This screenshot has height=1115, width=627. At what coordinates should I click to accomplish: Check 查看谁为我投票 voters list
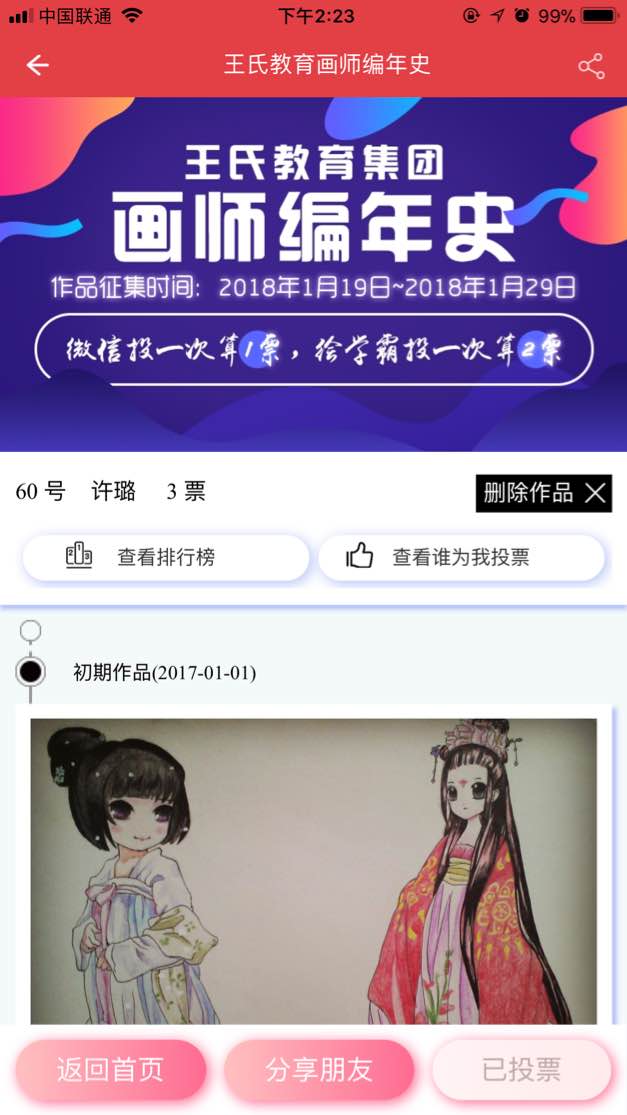click(x=461, y=557)
